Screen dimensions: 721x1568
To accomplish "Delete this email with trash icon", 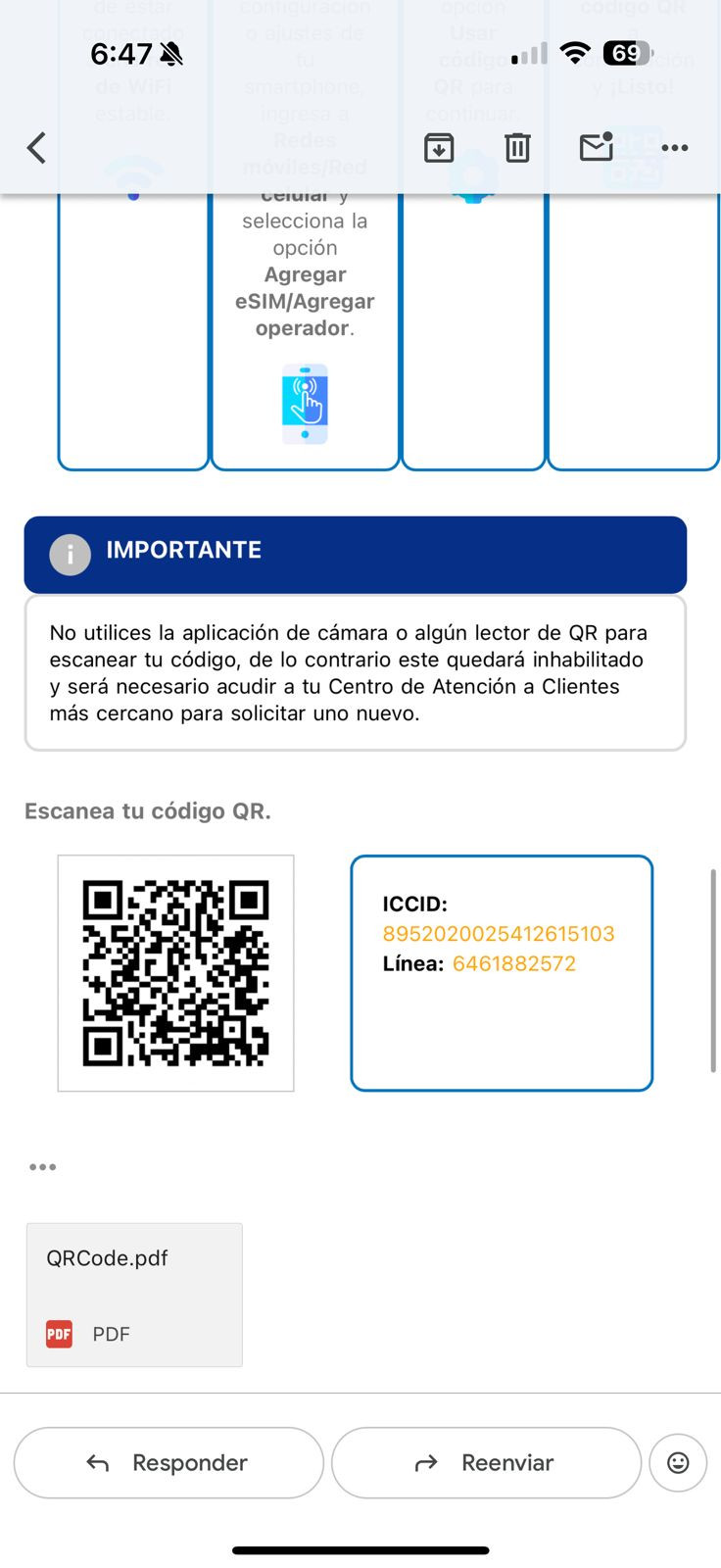I will [x=517, y=148].
